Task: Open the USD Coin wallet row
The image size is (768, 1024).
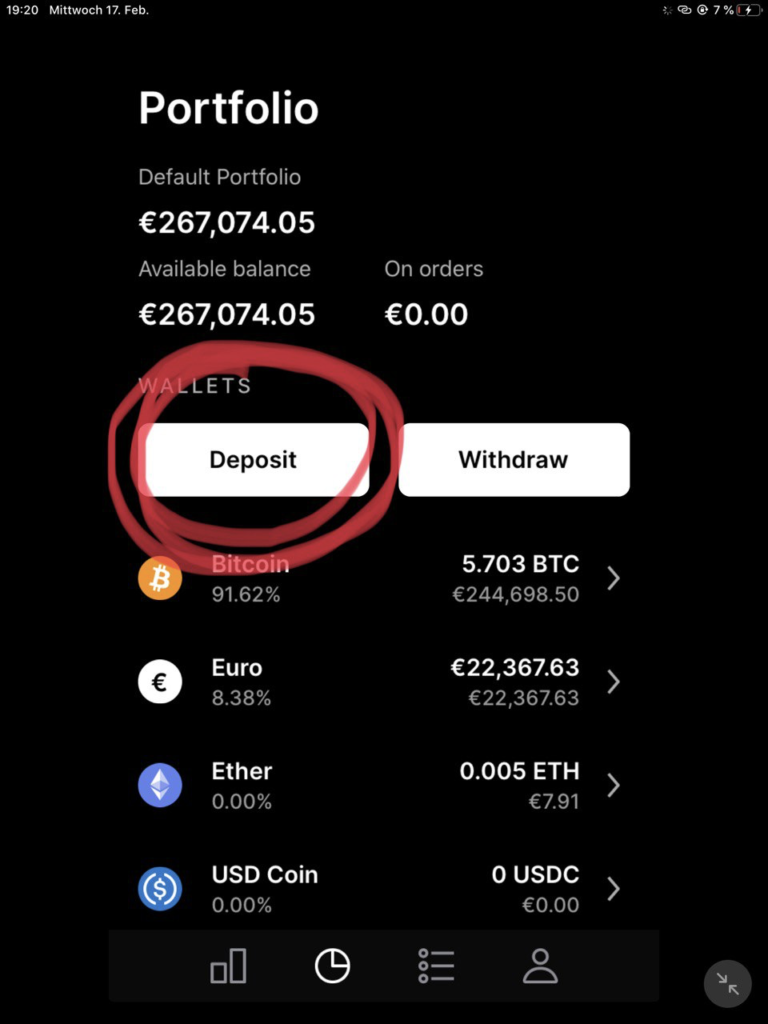Action: coord(380,889)
